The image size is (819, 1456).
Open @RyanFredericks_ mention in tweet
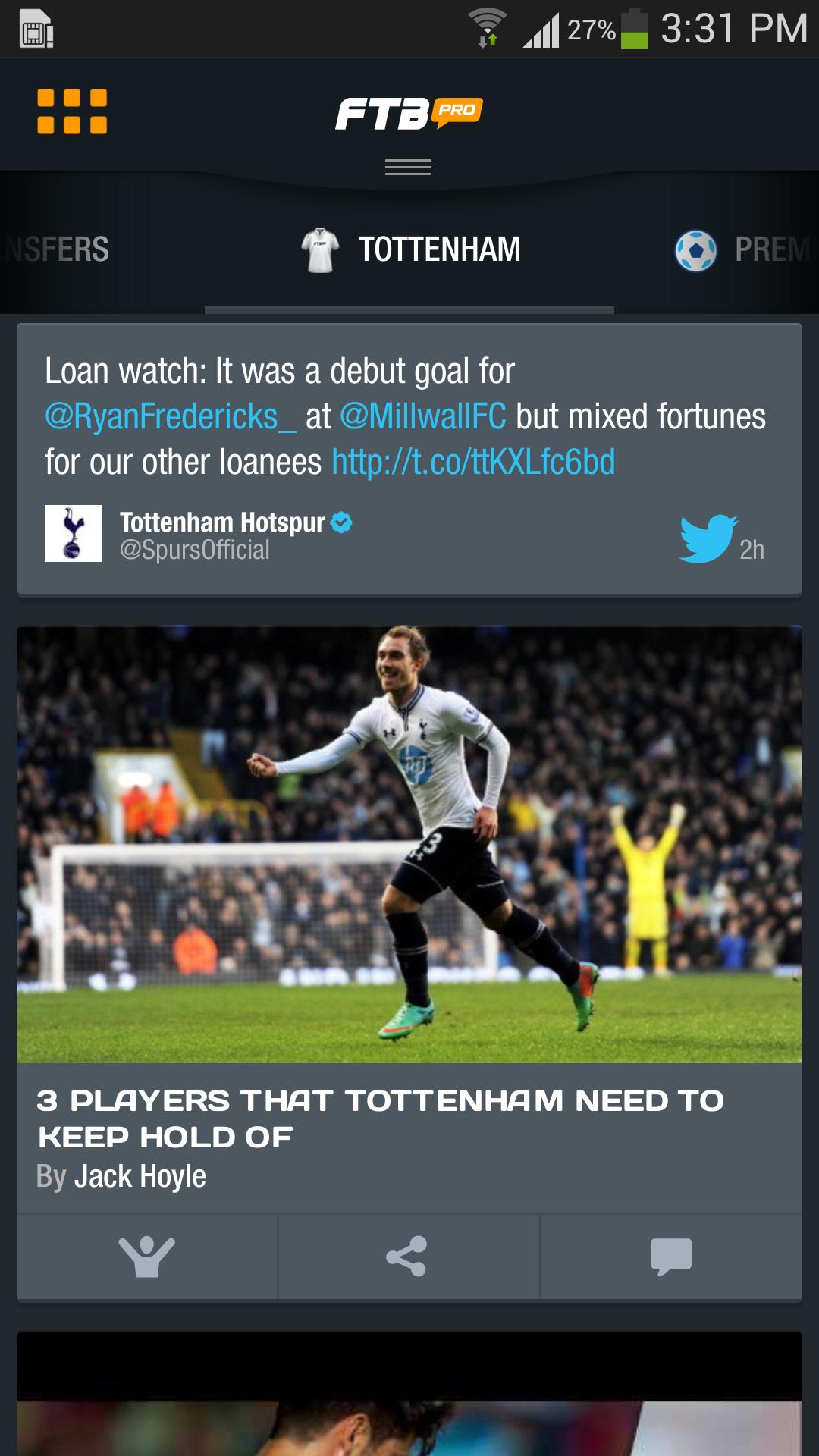[x=170, y=417]
